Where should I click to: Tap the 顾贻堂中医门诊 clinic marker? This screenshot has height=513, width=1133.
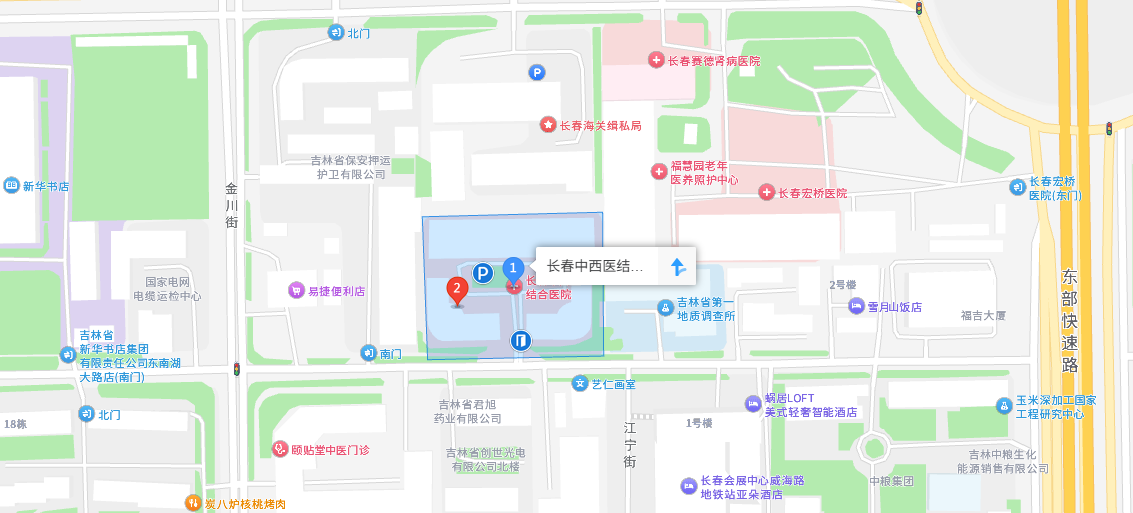[281, 450]
